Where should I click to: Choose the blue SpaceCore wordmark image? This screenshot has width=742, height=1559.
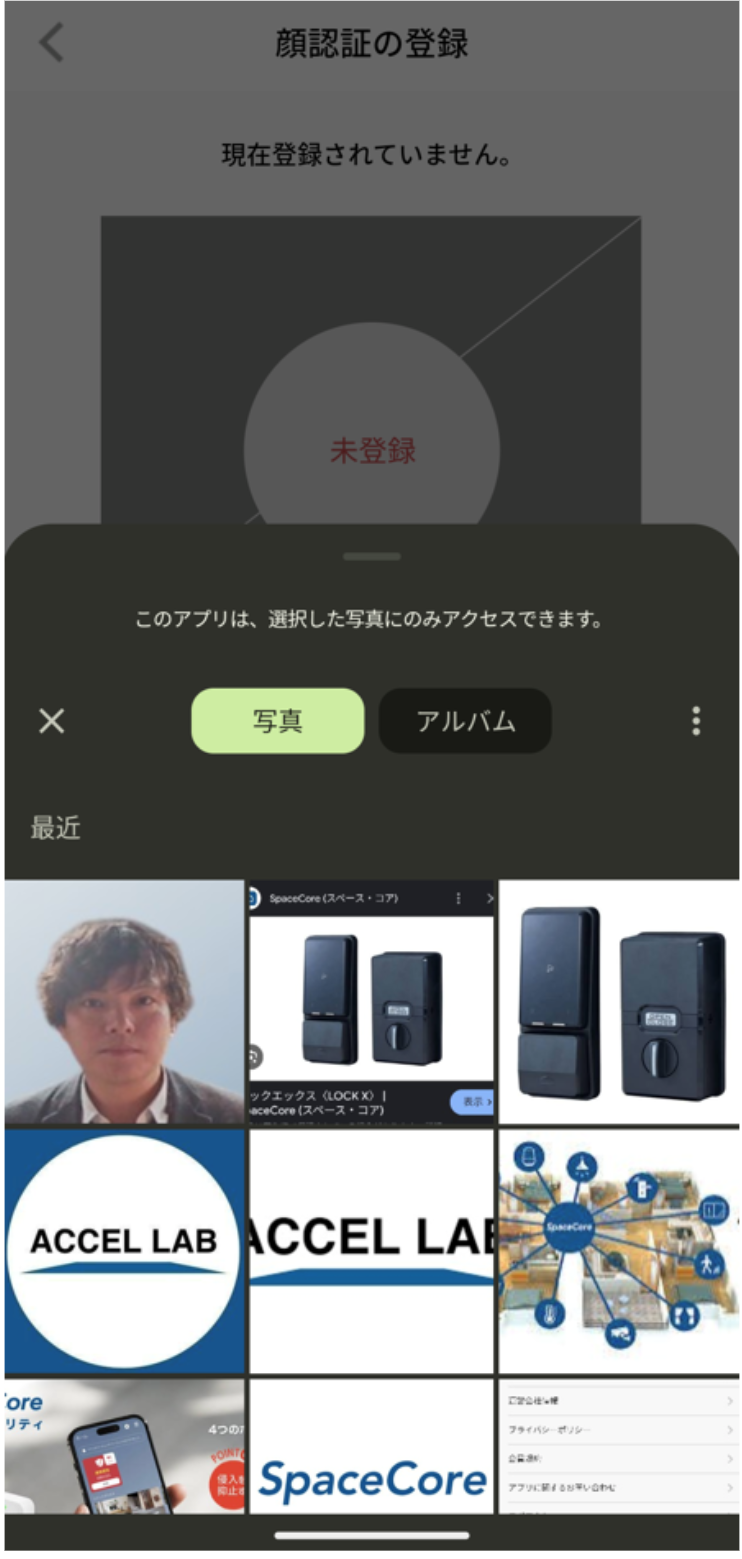371,1446
